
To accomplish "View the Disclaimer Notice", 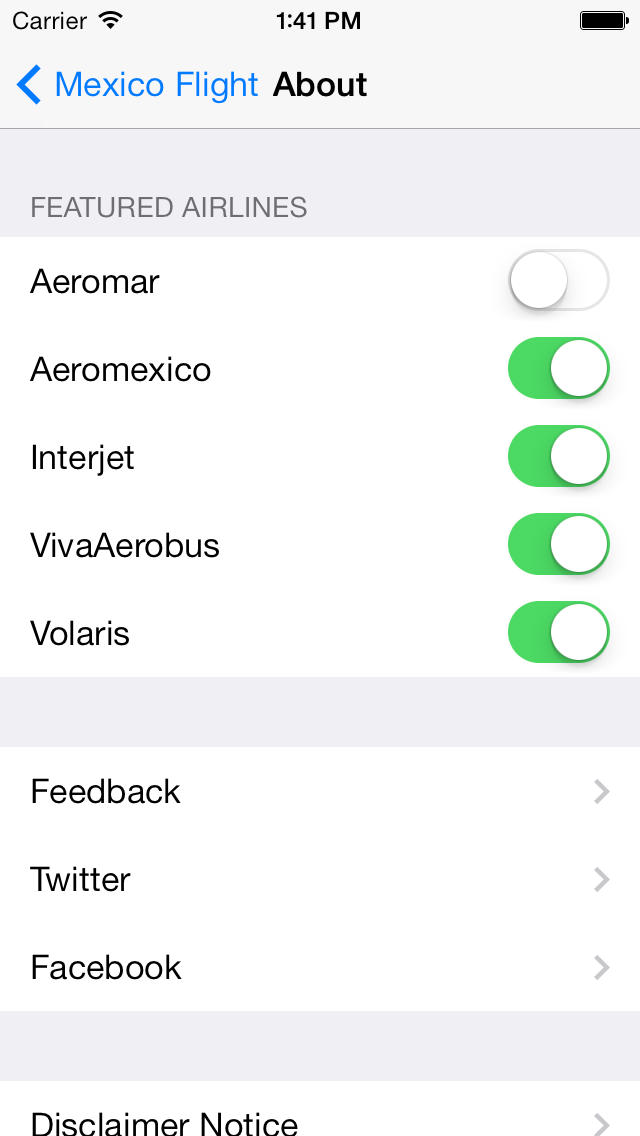I will click(x=320, y=1109).
